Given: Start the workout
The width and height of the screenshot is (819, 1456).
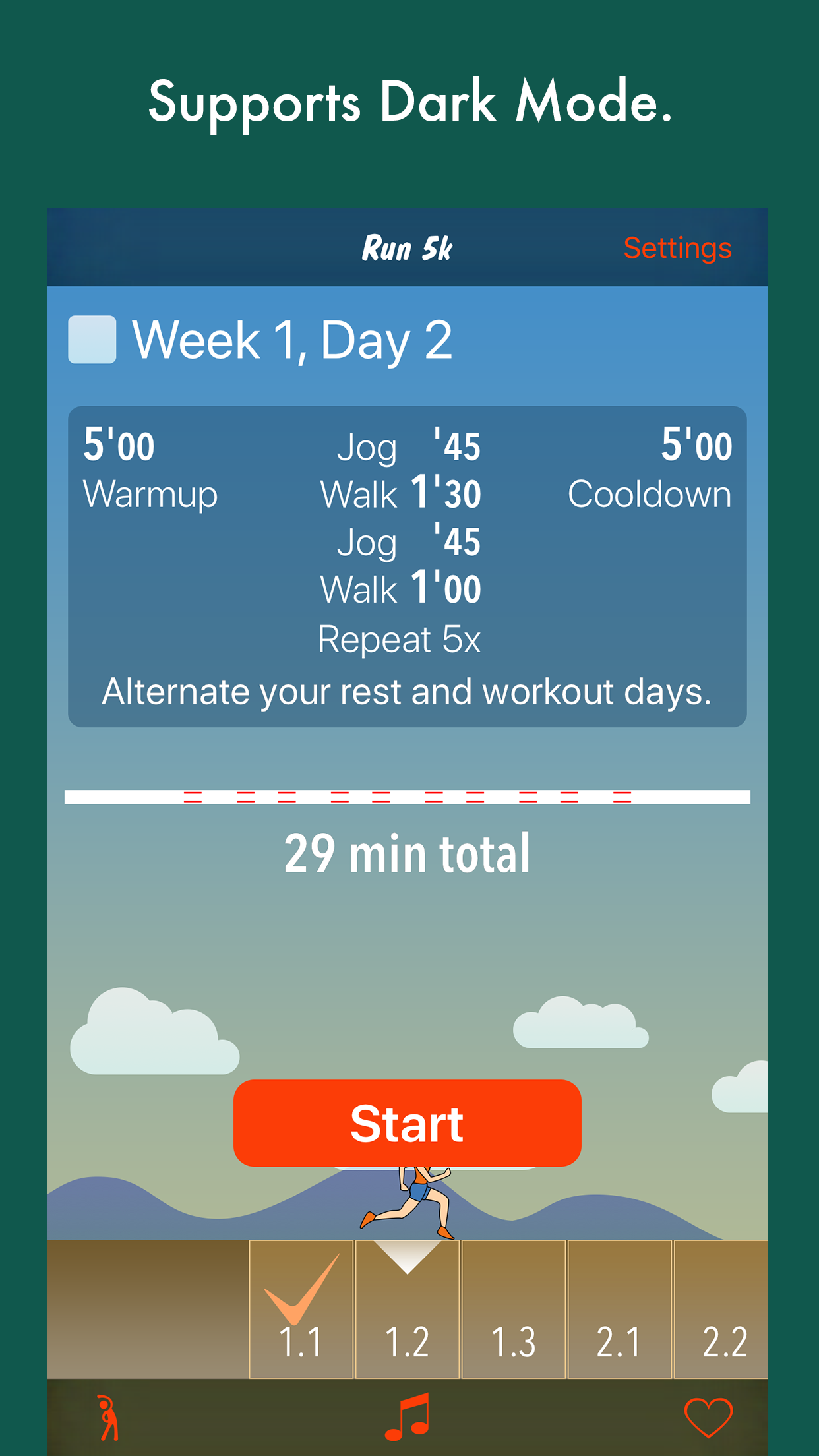Looking at the screenshot, I should point(407,1123).
